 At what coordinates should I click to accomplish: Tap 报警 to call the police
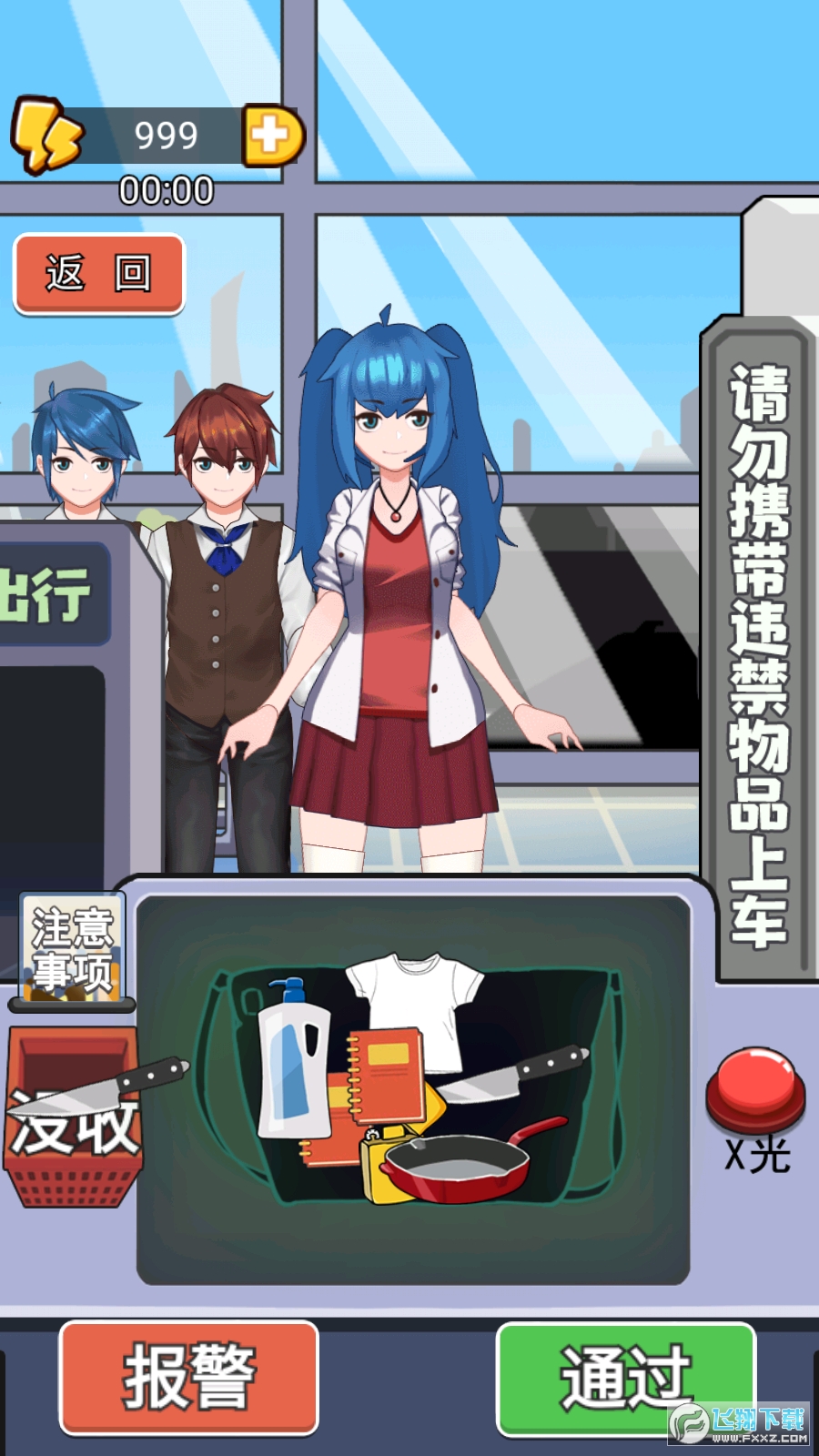[188, 1378]
